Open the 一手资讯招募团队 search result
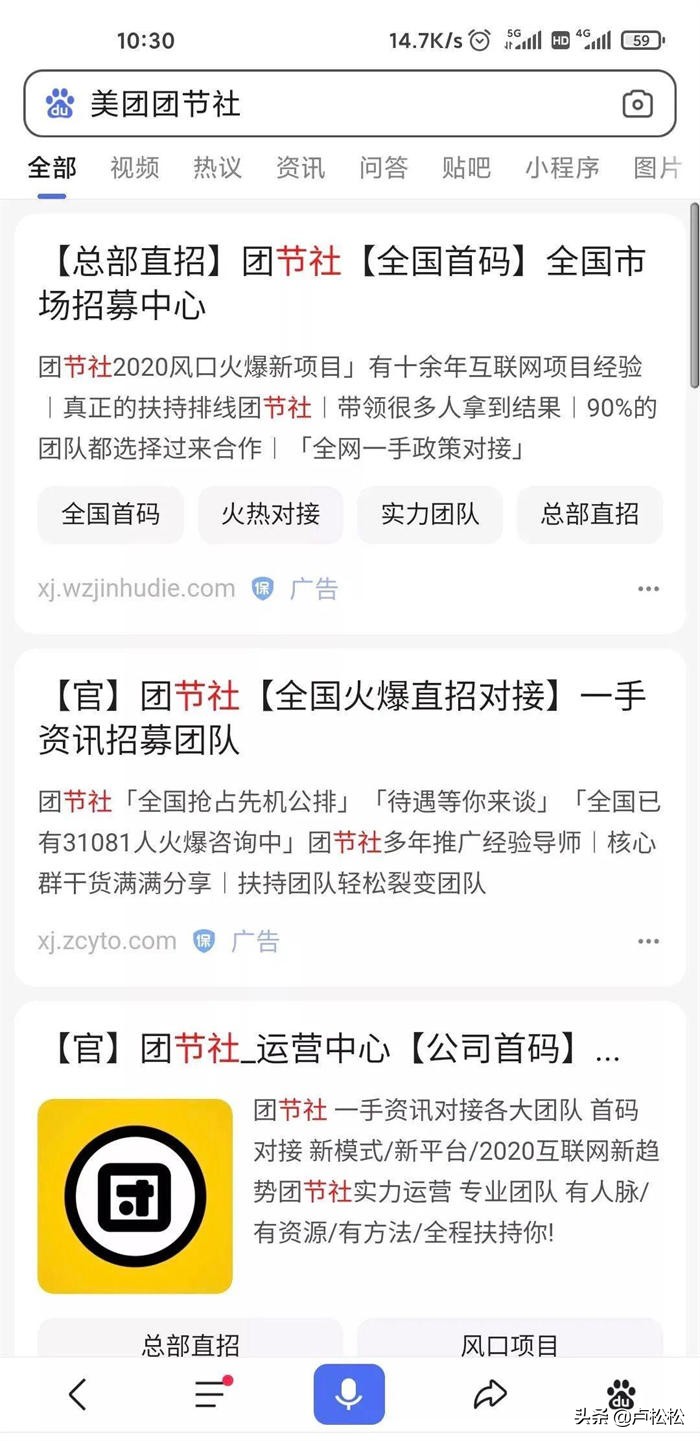The width and height of the screenshot is (700, 1441). 340,717
